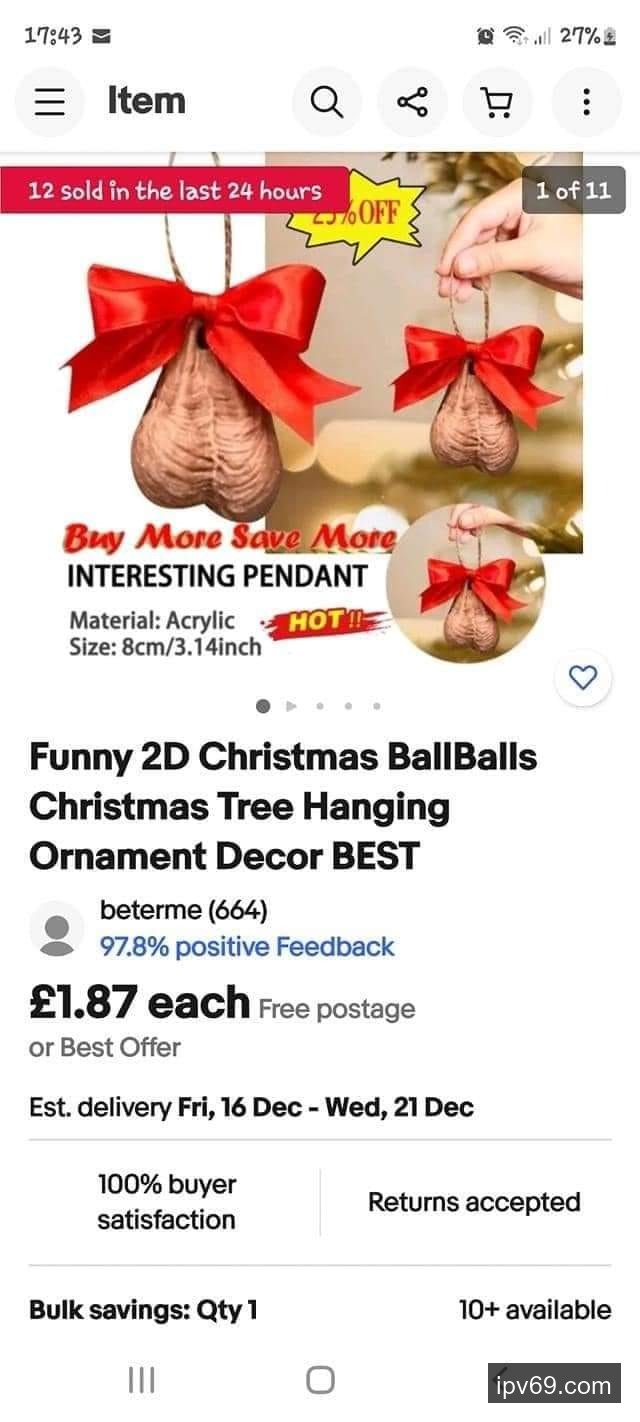The image size is (640, 1422).
Task: Open the product photo gallery
Action: pos(320,420)
